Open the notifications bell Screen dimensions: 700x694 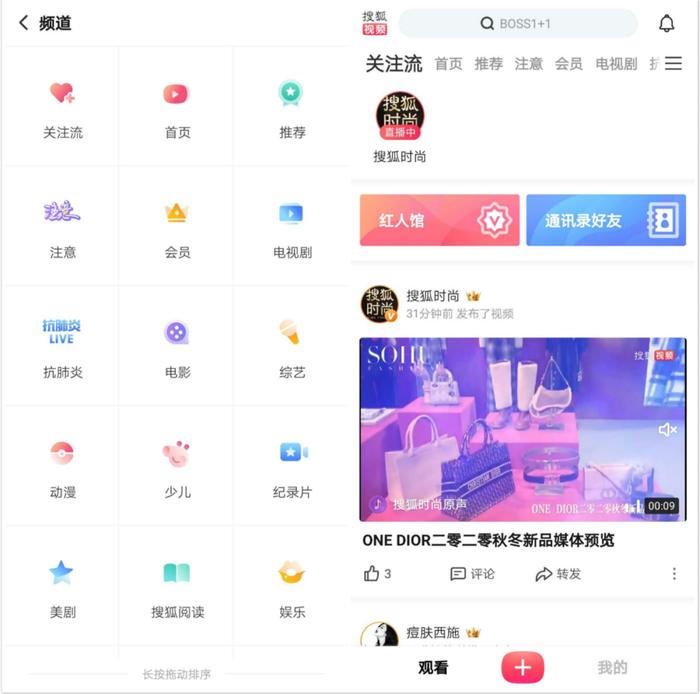click(x=667, y=23)
